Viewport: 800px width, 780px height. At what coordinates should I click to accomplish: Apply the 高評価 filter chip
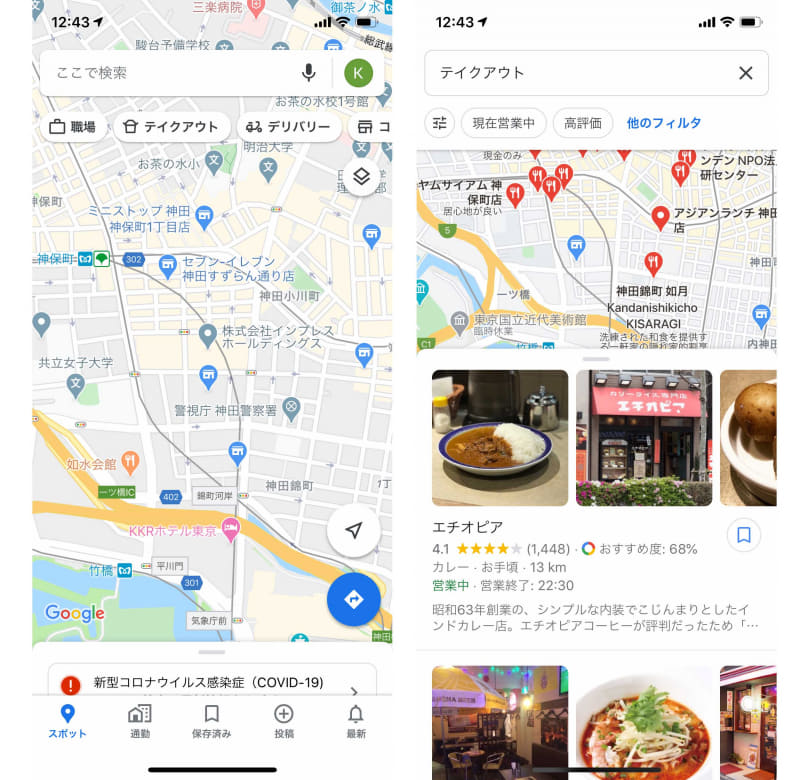(x=583, y=123)
